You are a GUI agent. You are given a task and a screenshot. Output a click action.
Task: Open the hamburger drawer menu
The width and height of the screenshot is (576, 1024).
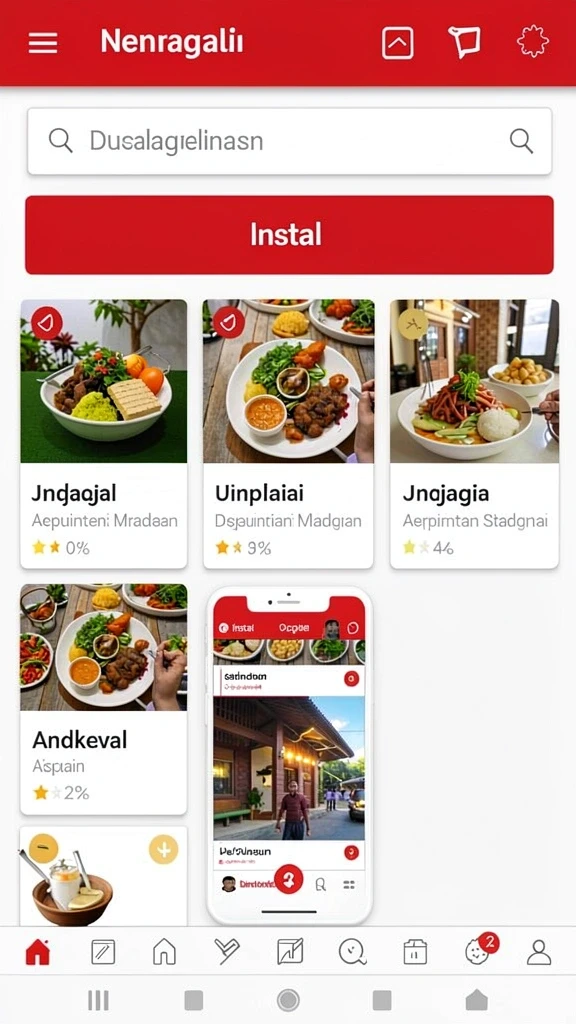coord(43,43)
